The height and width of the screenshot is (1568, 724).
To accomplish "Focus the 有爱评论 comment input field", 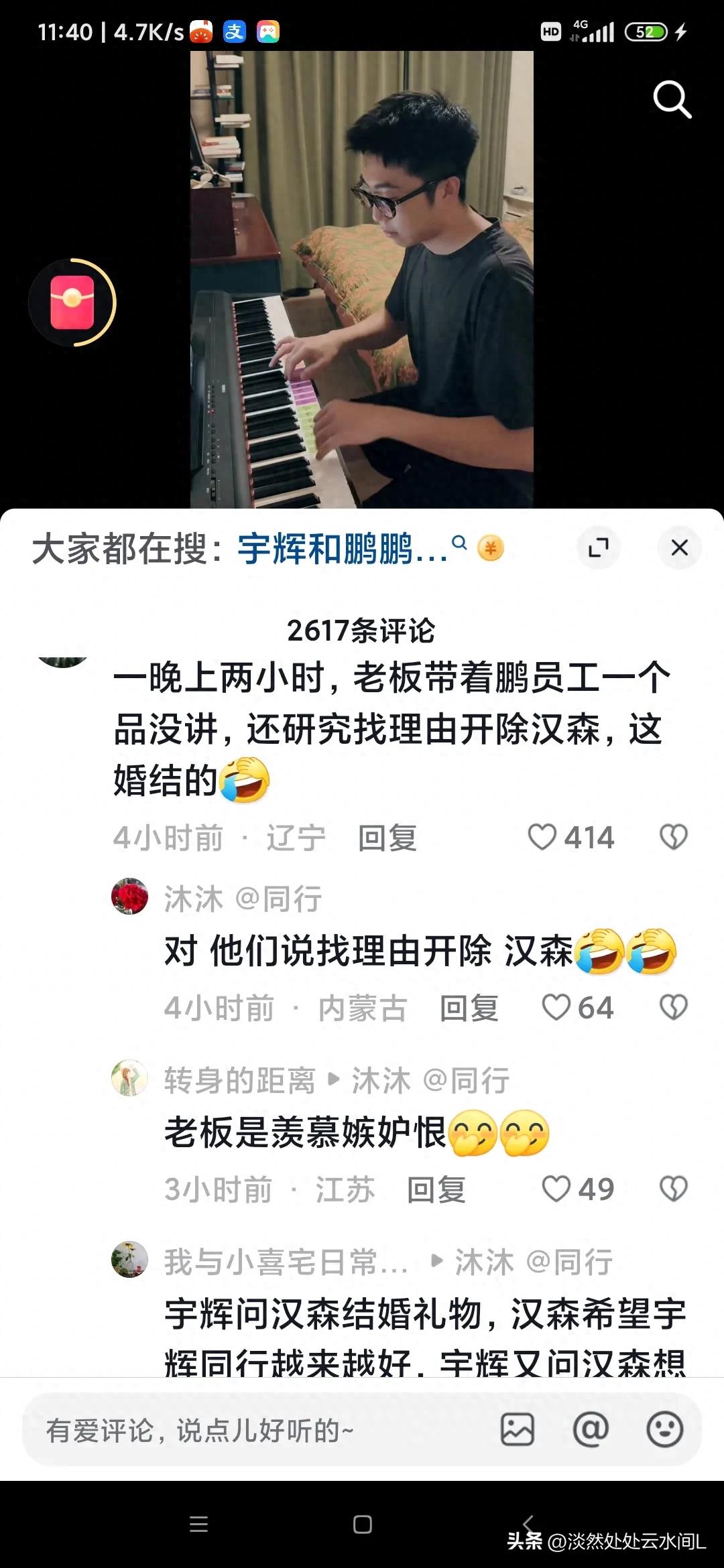I will [x=255, y=1431].
